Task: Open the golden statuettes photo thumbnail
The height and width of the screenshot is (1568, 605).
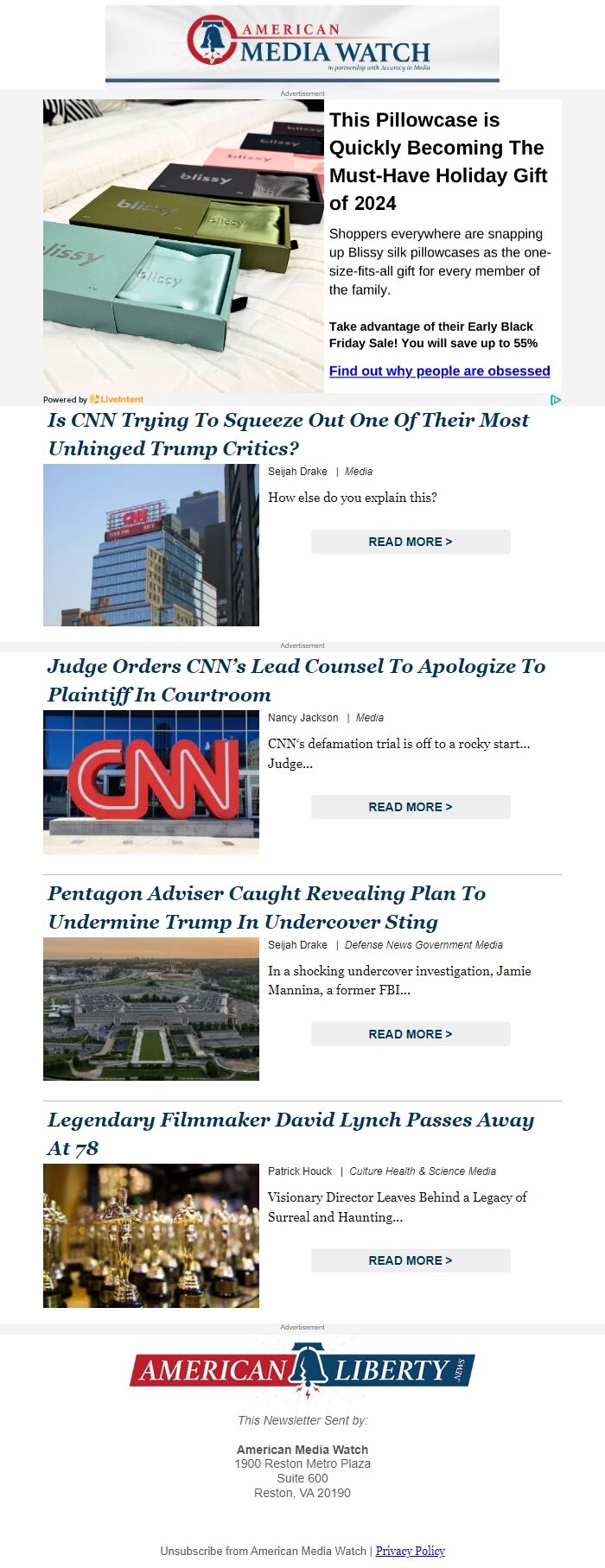Action: pos(151,1235)
